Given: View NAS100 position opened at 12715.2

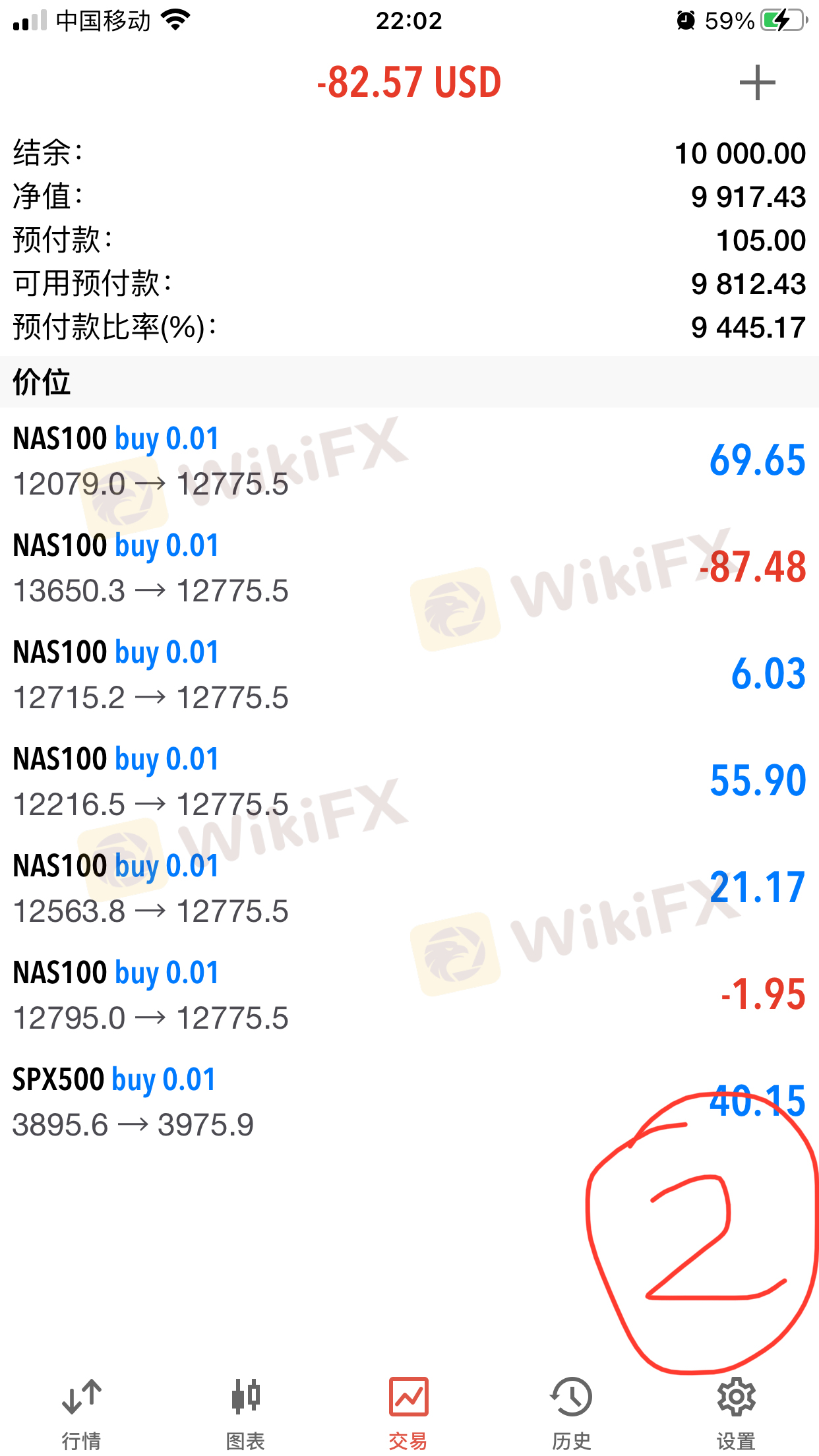Looking at the screenshot, I should tap(264, 675).
